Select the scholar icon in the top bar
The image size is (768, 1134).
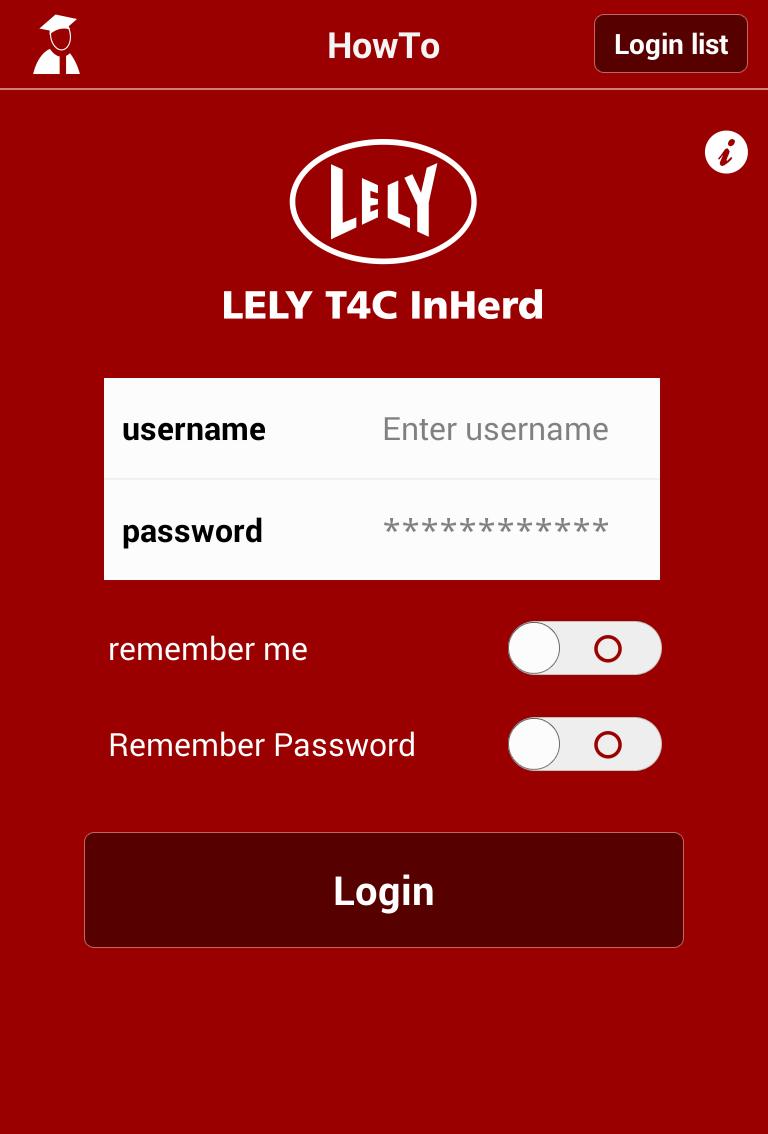[x=56, y=44]
